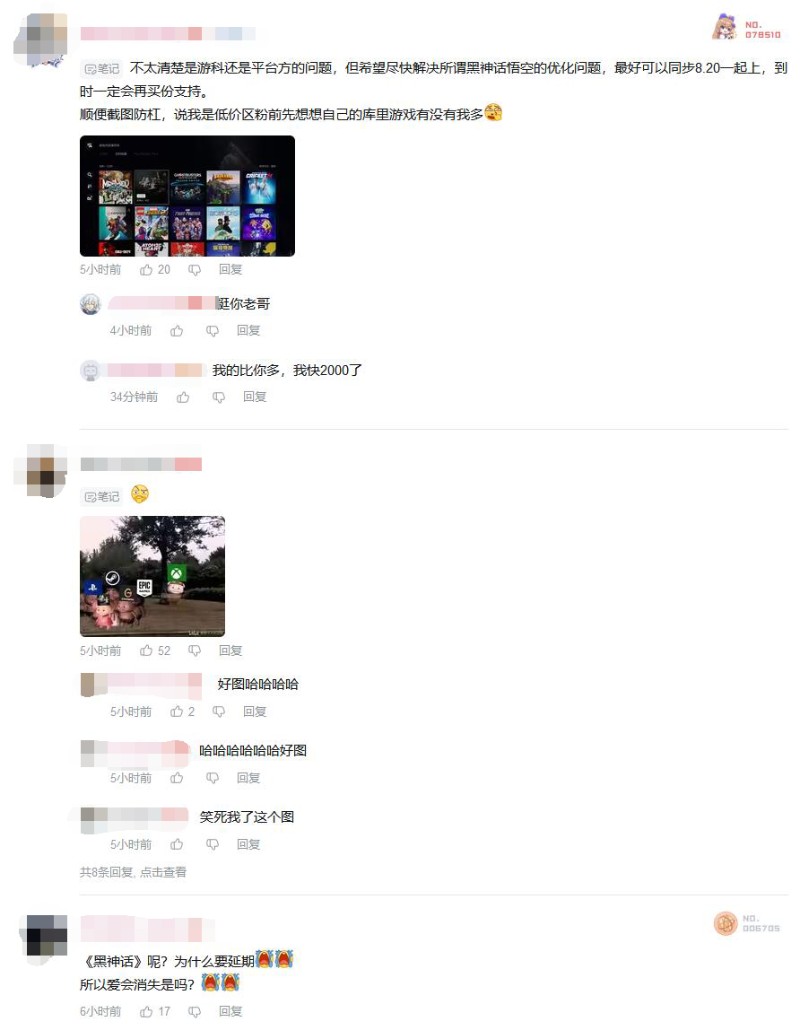Open the first commenter's avatar profile
Viewport: 800px width, 1030px height.
(x=42, y=42)
